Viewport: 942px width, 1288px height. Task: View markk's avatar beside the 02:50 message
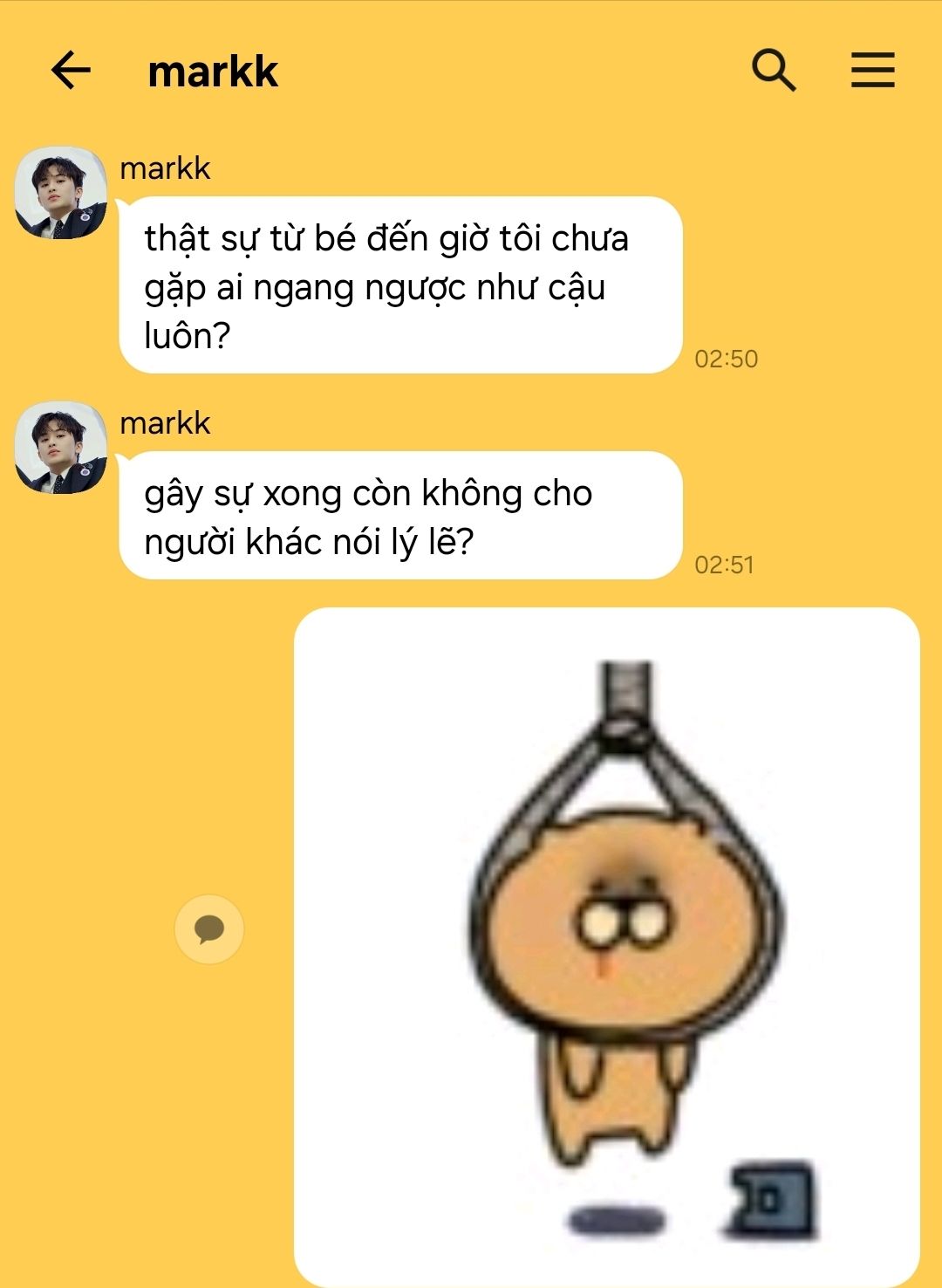pyautogui.click(x=61, y=193)
